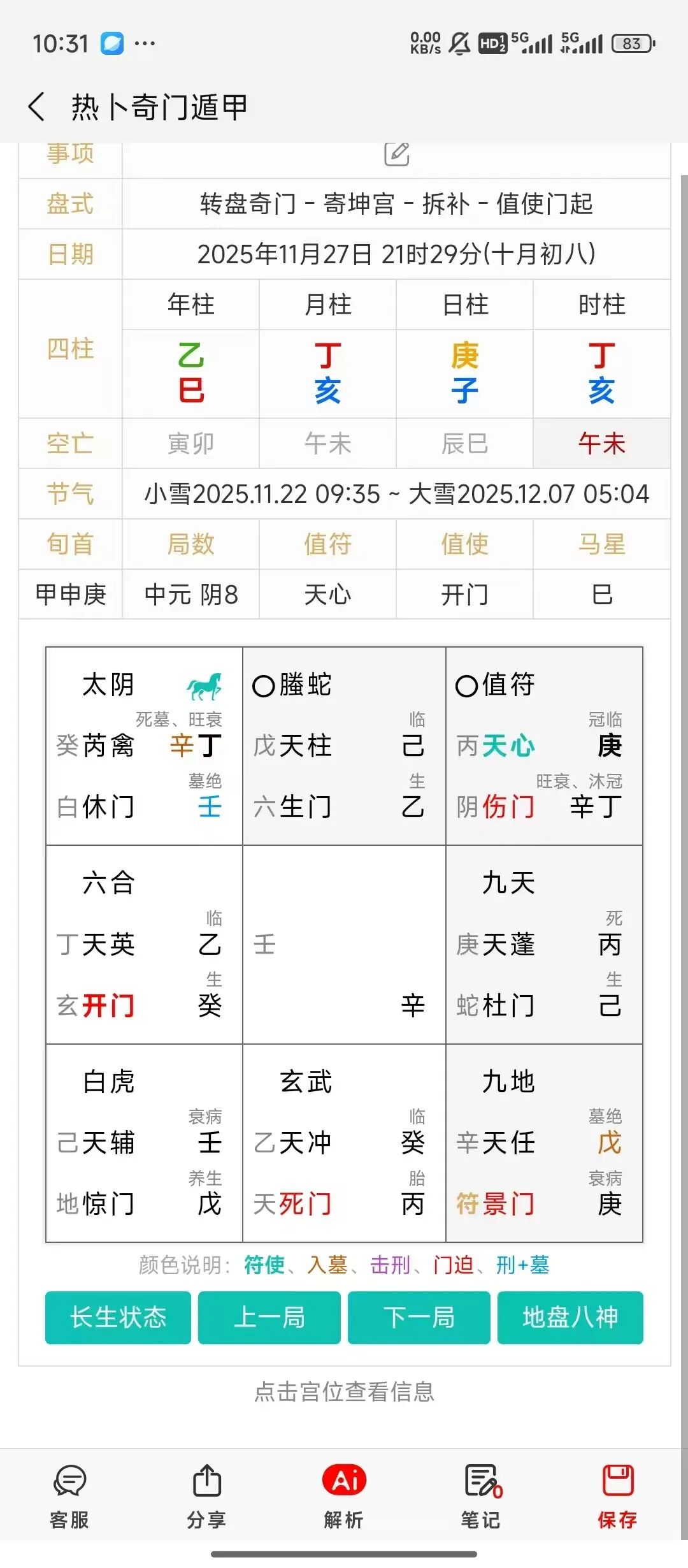The height and width of the screenshot is (1568, 688).
Task: Go to 下一局 next chart
Action: click(x=419, y=1318)
